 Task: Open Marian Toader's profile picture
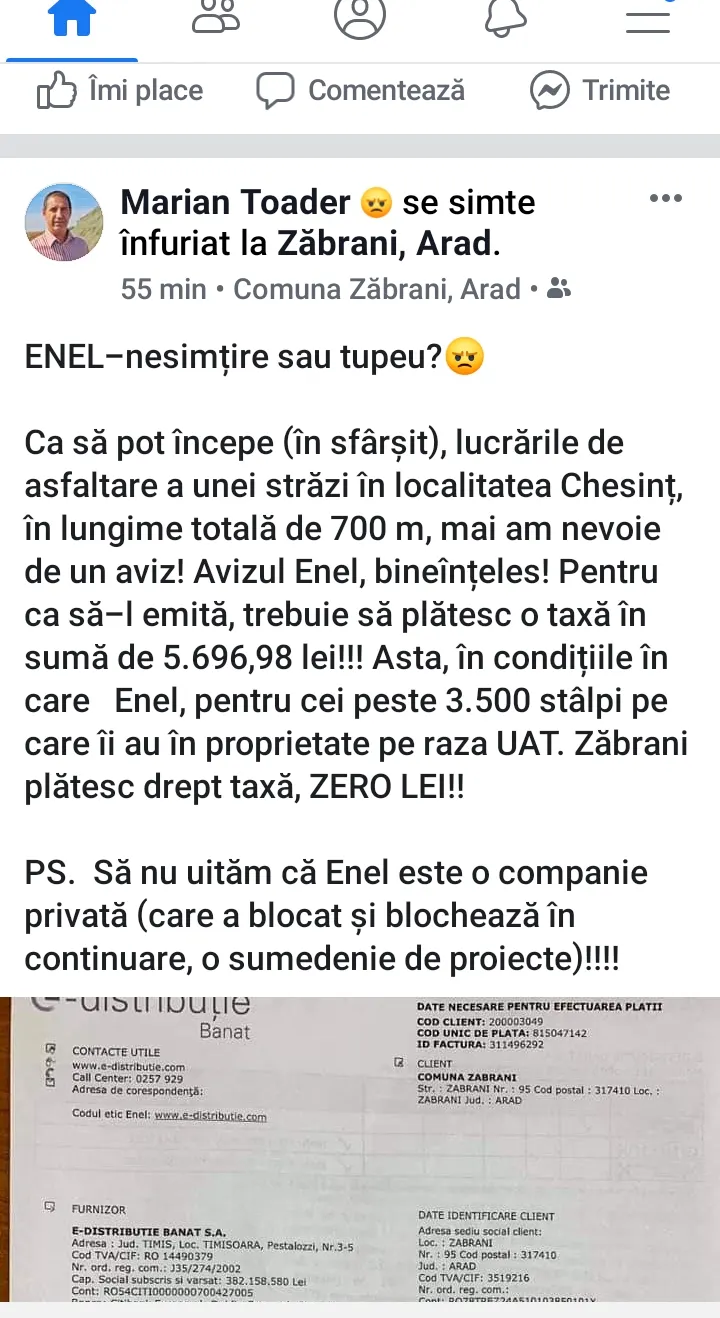pyautogui.click(x=64, y=222)
